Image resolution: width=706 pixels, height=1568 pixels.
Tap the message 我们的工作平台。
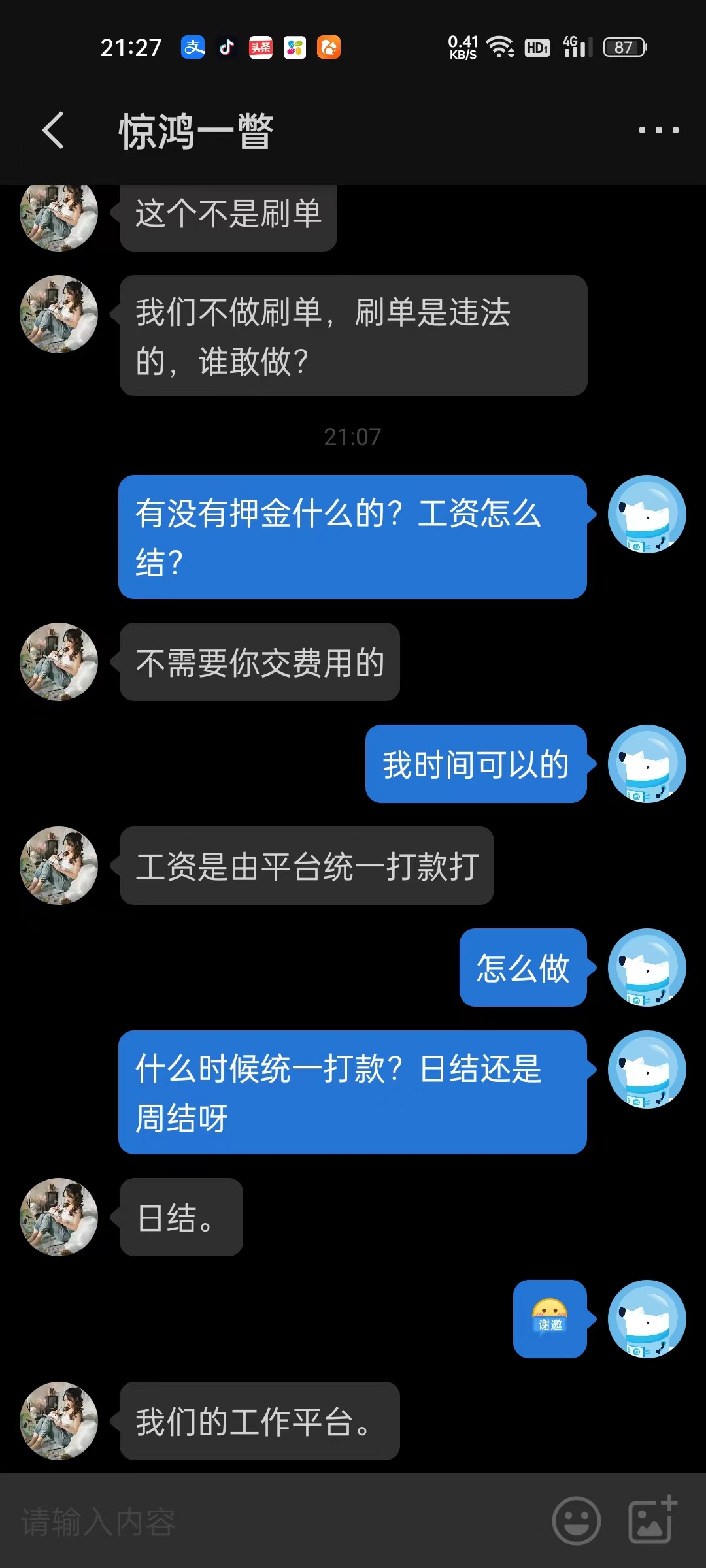coord(259,1422)
